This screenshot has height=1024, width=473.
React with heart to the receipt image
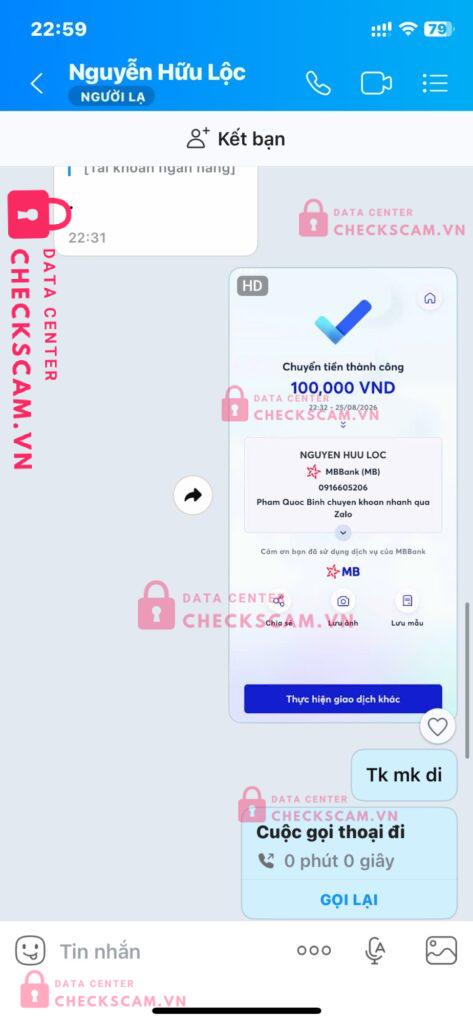point(437,727)
